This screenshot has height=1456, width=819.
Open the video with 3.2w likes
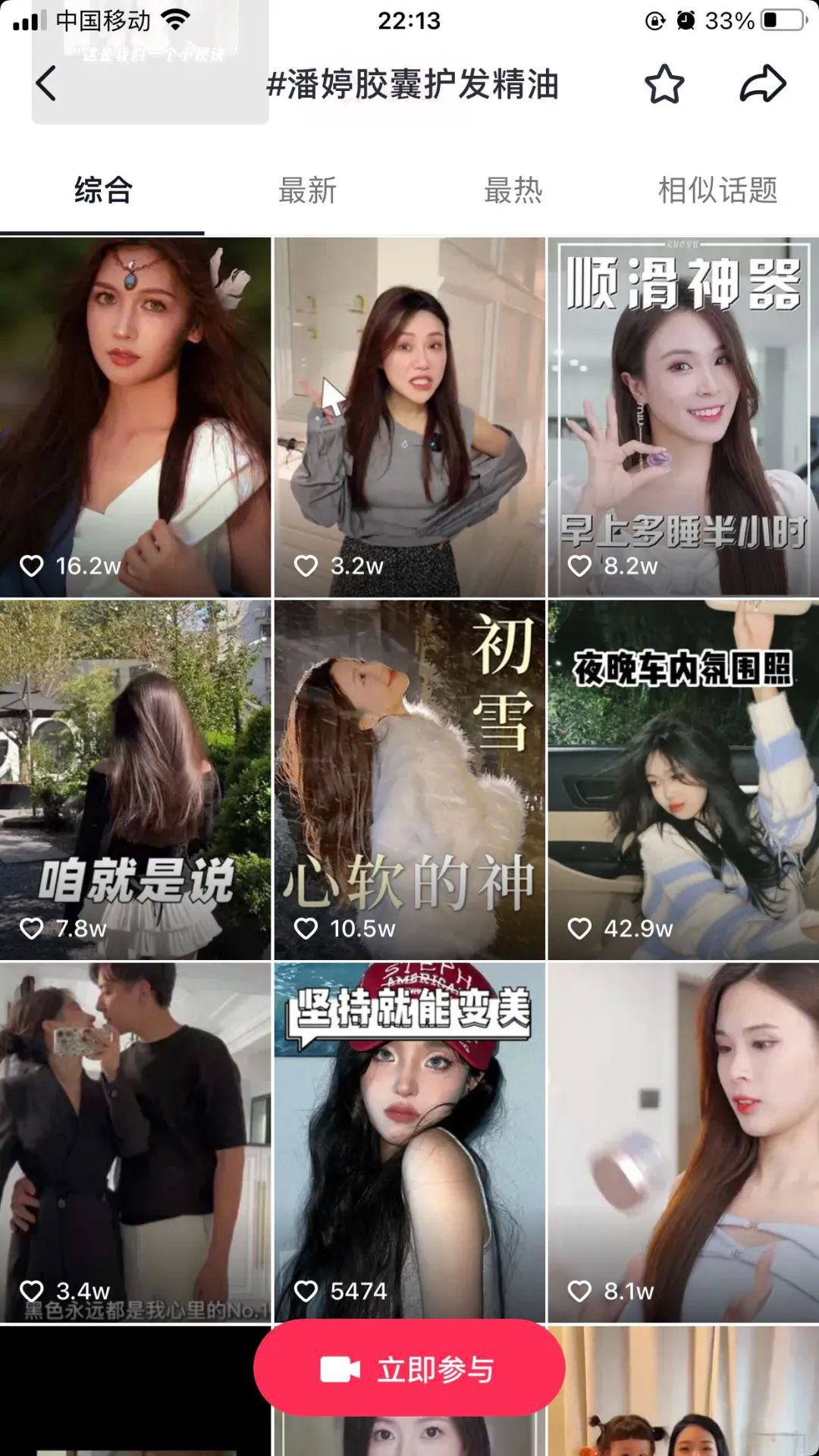point(409,417)
